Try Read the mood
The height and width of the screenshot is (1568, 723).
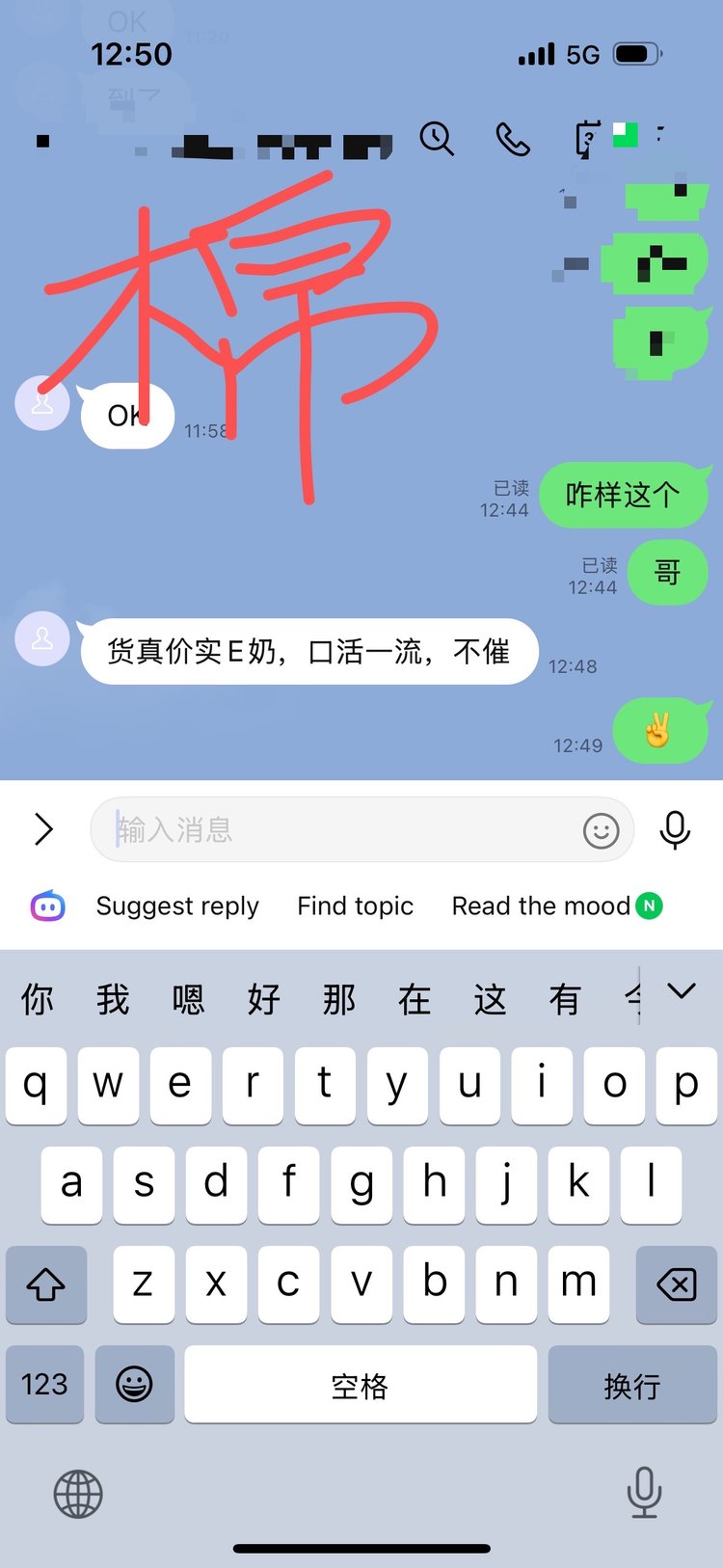541,906
